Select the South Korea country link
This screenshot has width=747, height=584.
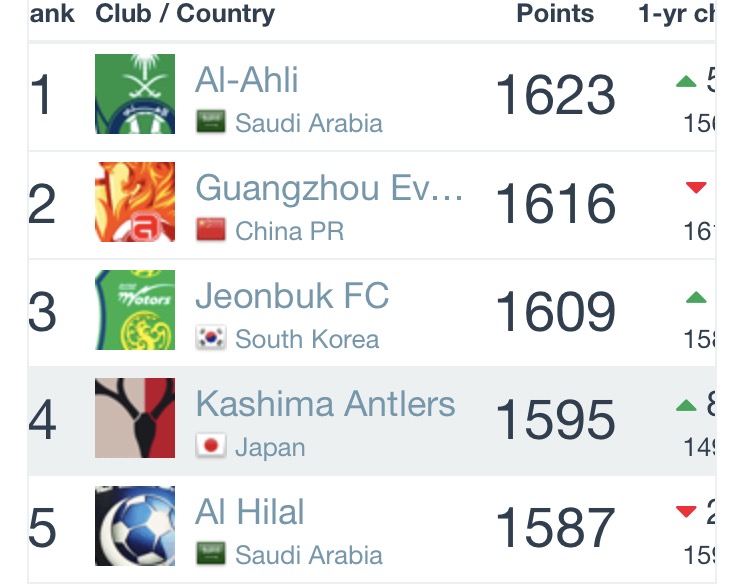[307, 339]
